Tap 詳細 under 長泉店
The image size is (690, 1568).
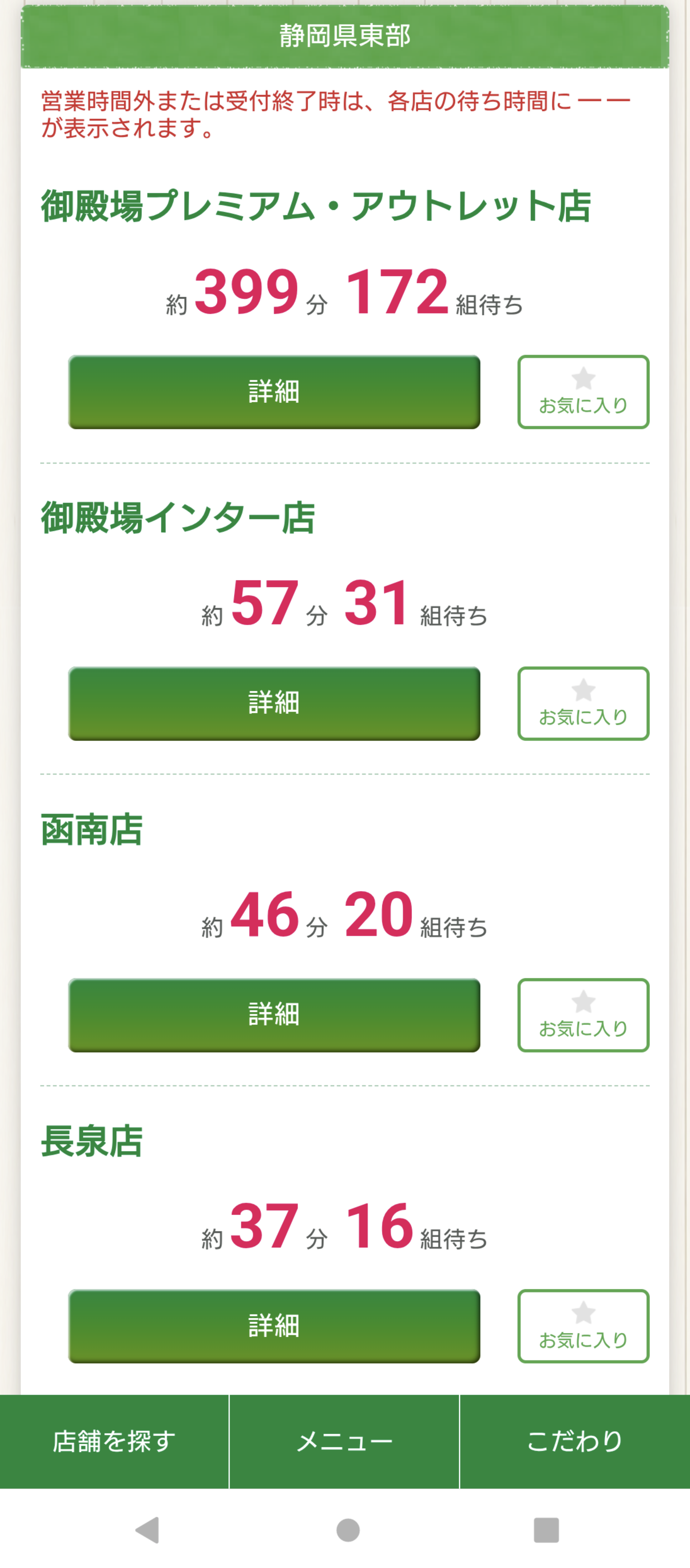point(274,1326)
